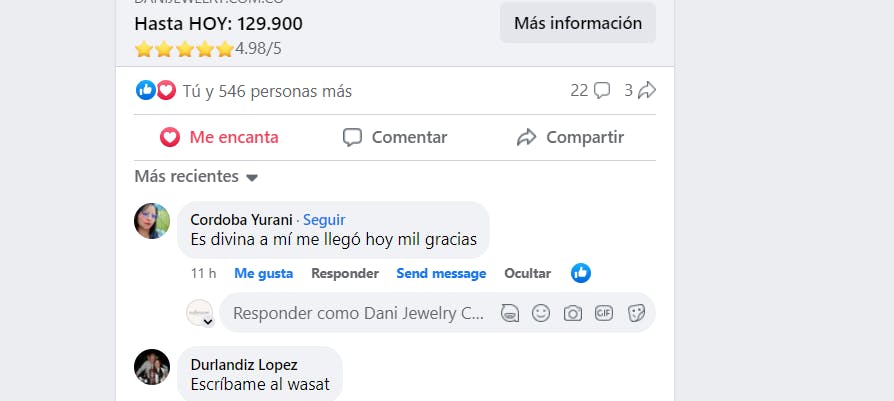Tap Me gusta on Cordoba Yurani's comment
Image resolution: width=894 pixels, height=401 pixels.
point(263,273)
